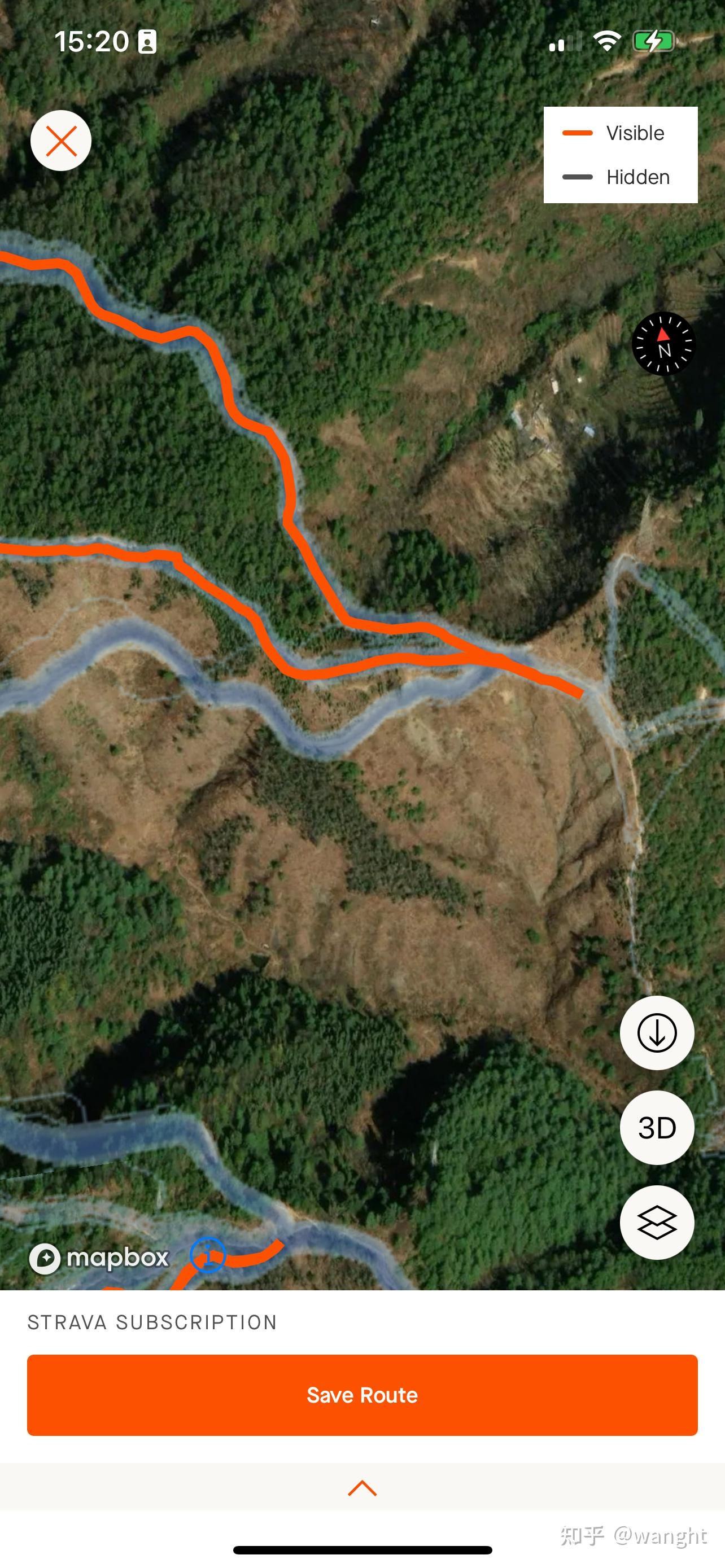Close the map view
This screenshot has width=725, height=1568.
point(61,141)
